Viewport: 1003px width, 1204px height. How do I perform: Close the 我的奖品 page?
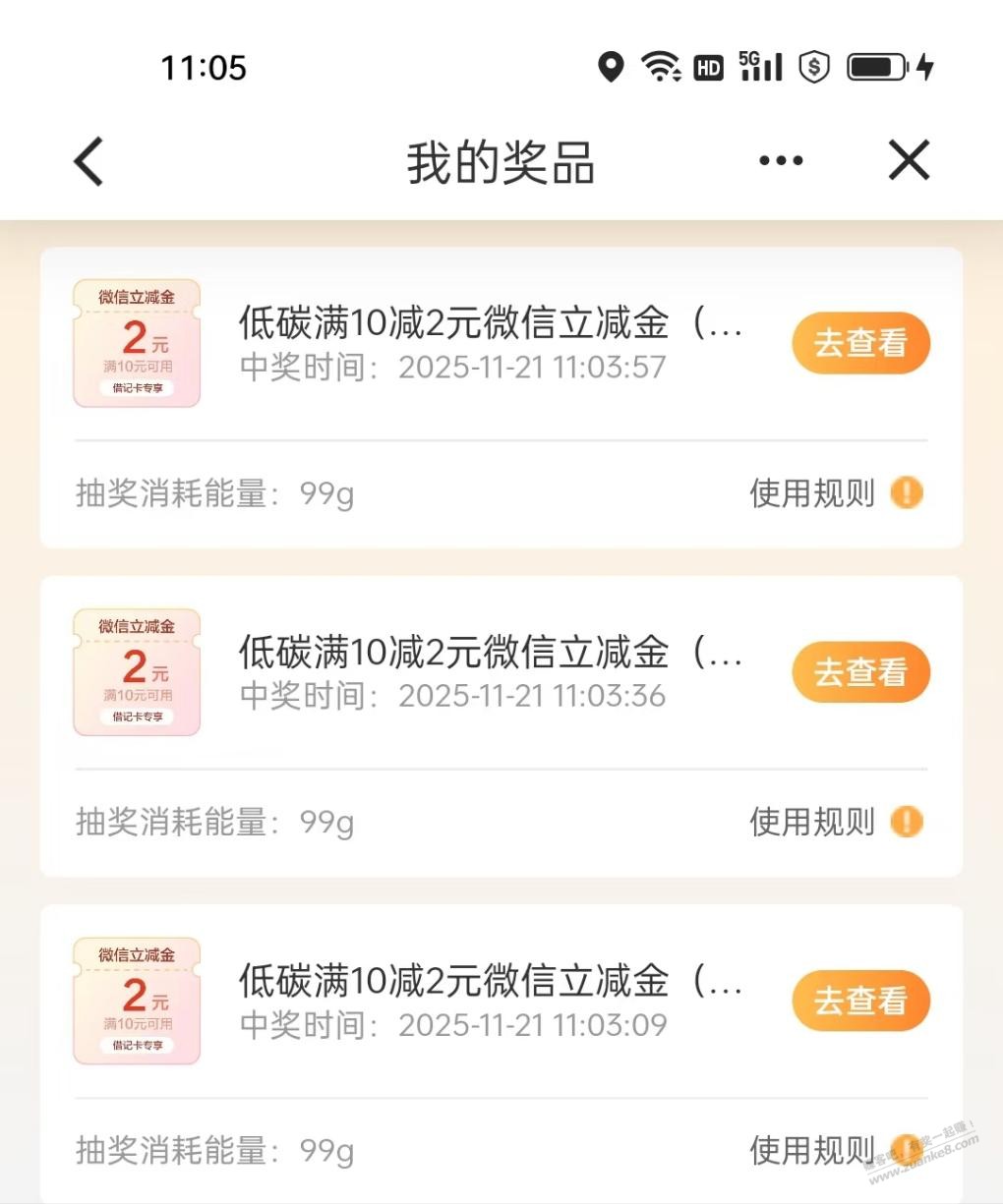[x=909, y=160]
